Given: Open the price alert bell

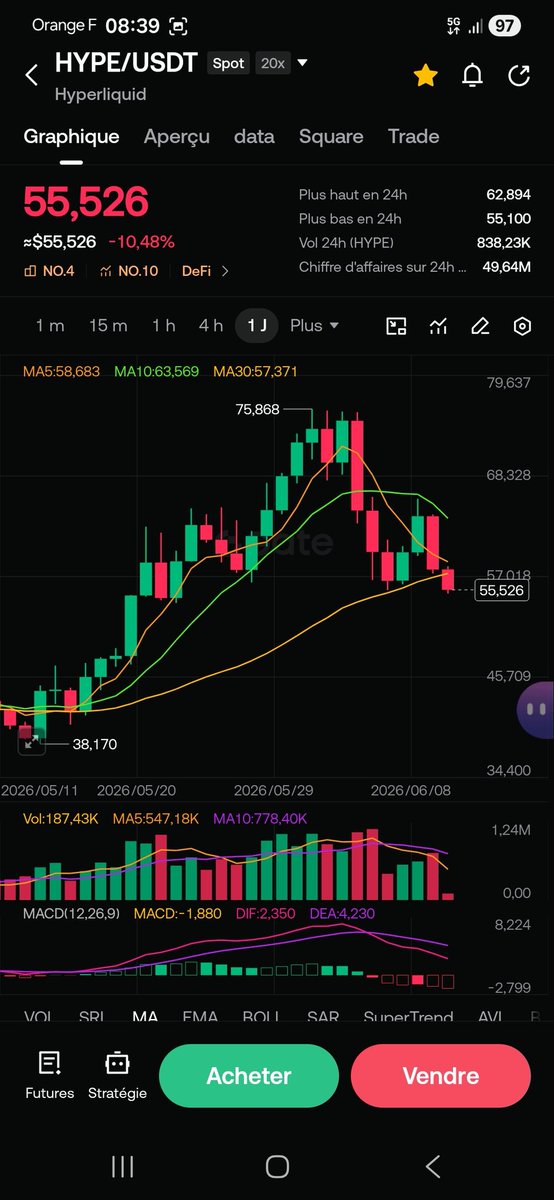Looking at the screenshot, I should [x=472, y=75].
